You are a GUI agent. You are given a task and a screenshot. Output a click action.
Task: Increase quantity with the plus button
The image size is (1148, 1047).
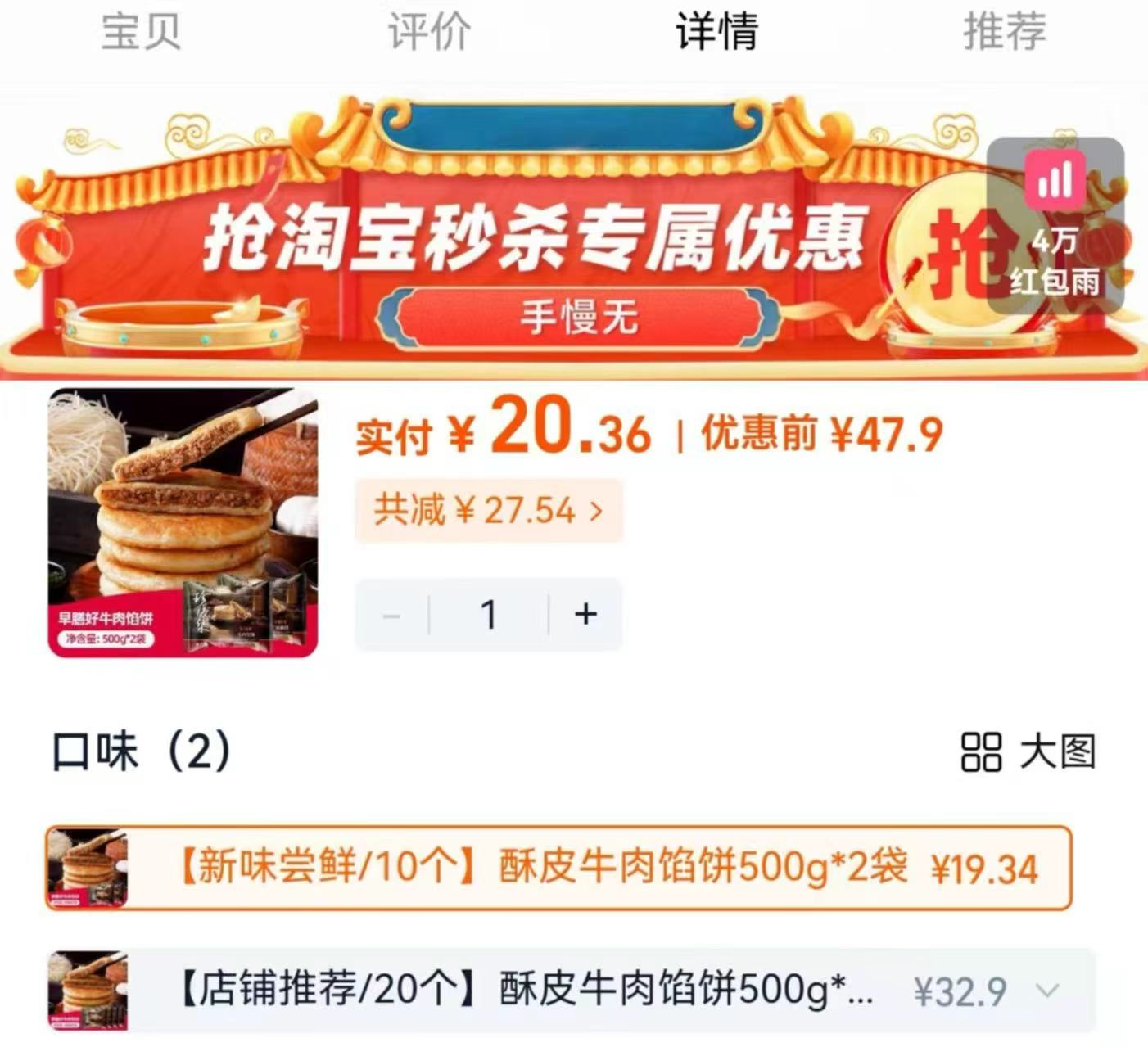tap(585, 614)
